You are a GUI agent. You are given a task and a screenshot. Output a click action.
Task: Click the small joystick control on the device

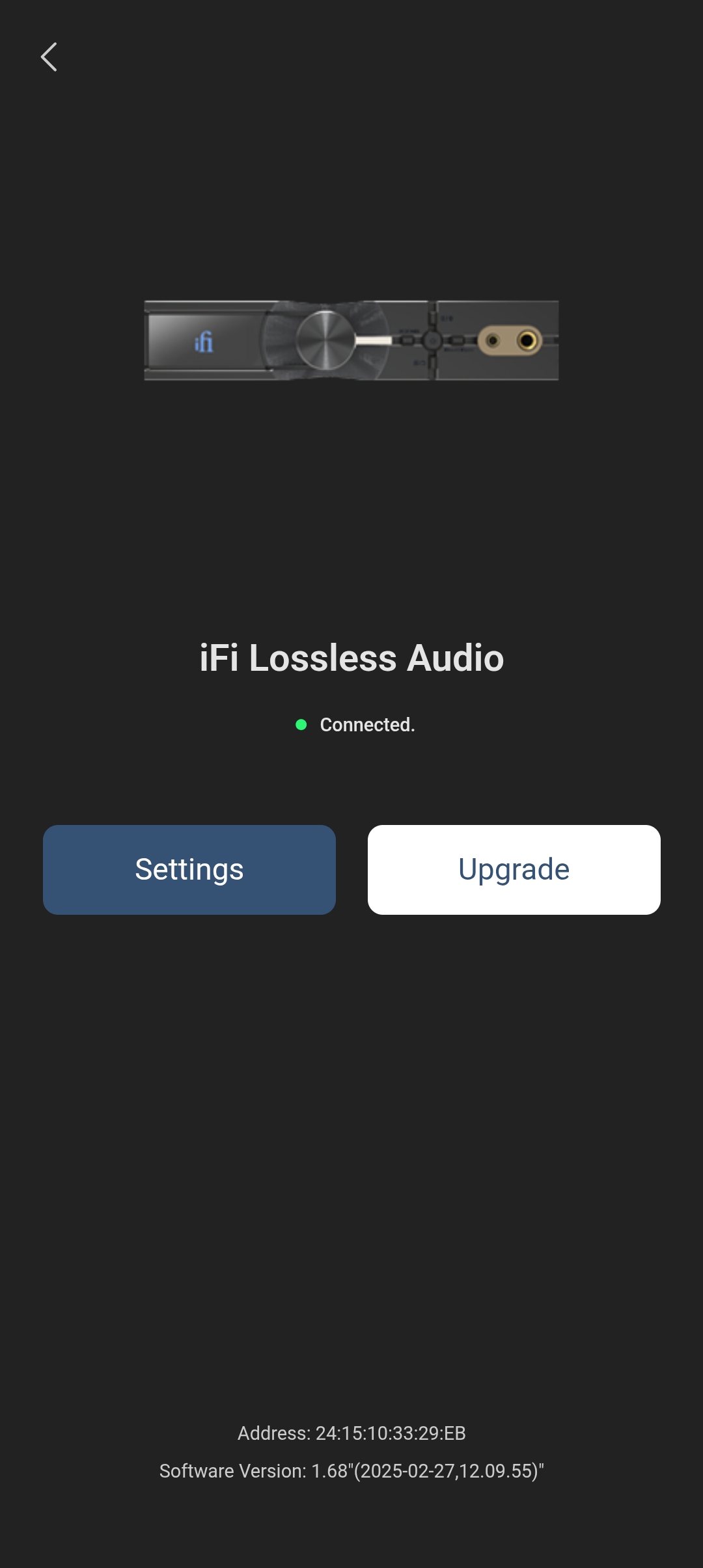tap(434, 340)
